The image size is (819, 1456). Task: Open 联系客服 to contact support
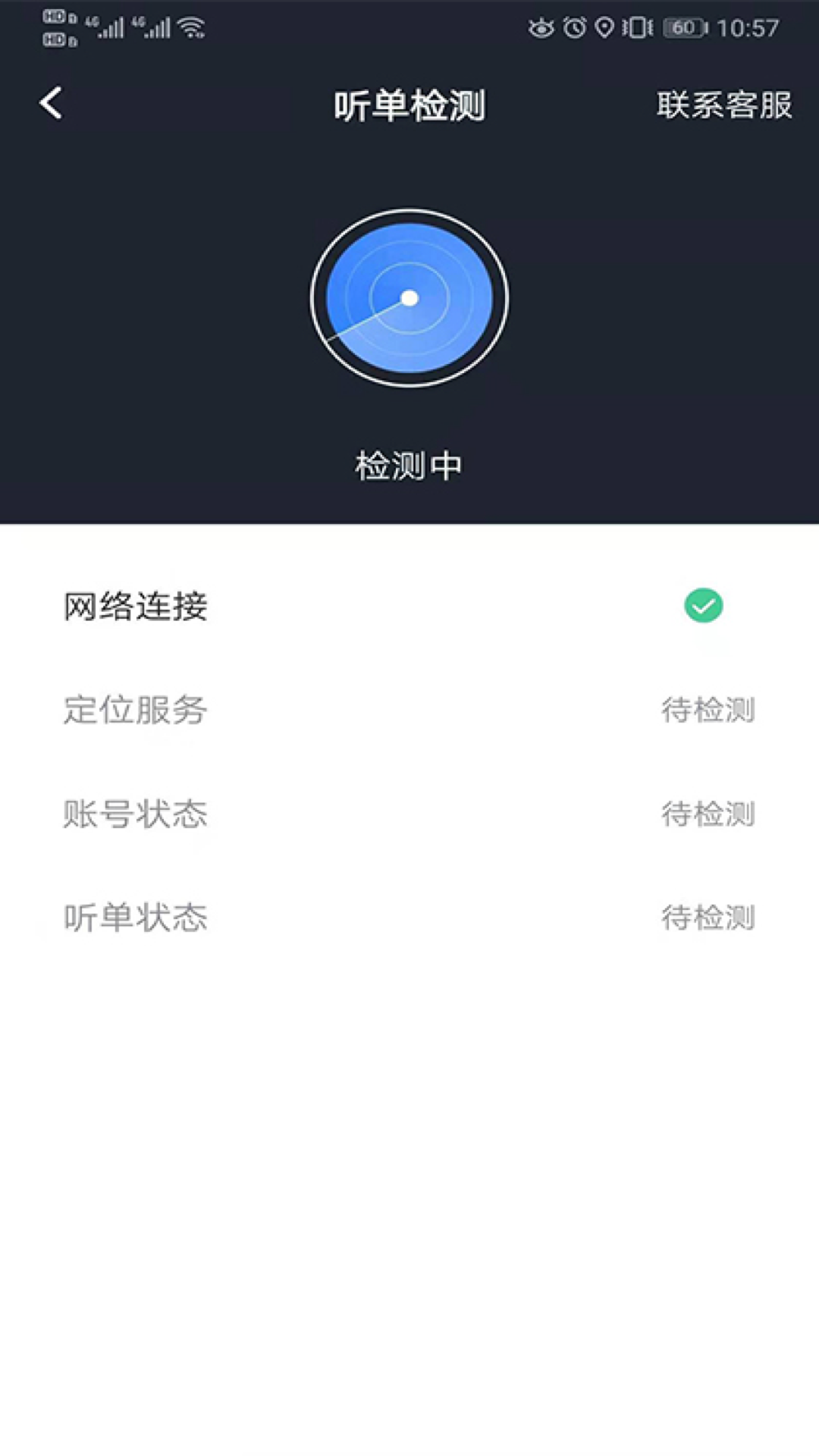pos(723,105)
